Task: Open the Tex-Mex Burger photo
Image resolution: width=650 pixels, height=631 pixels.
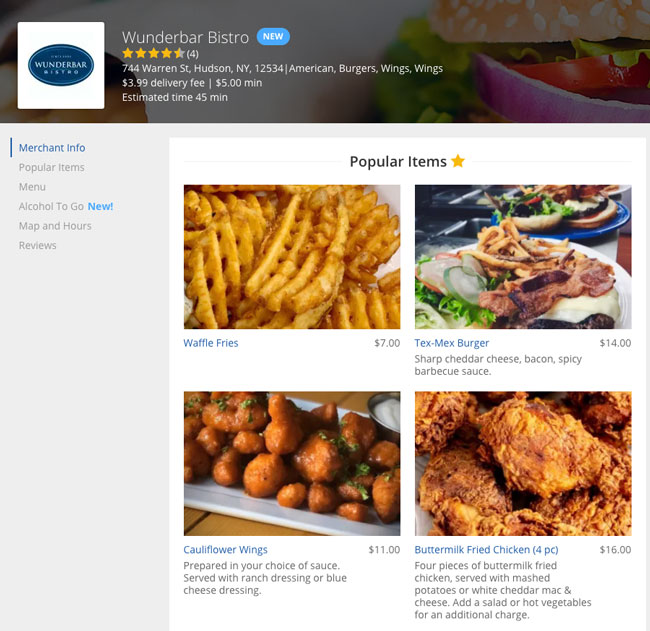Action: point(522,257)
